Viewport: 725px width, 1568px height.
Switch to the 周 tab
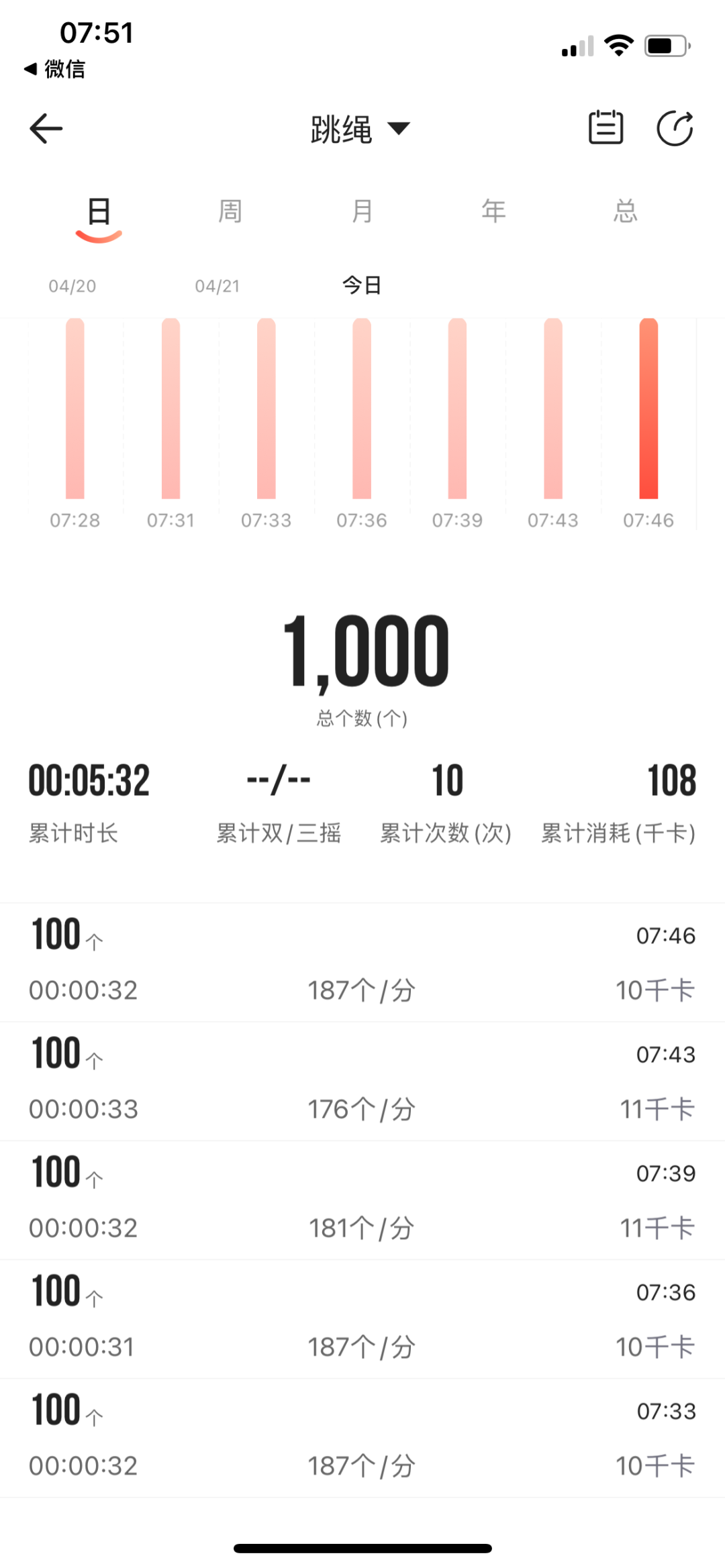(x=230, y=211)
